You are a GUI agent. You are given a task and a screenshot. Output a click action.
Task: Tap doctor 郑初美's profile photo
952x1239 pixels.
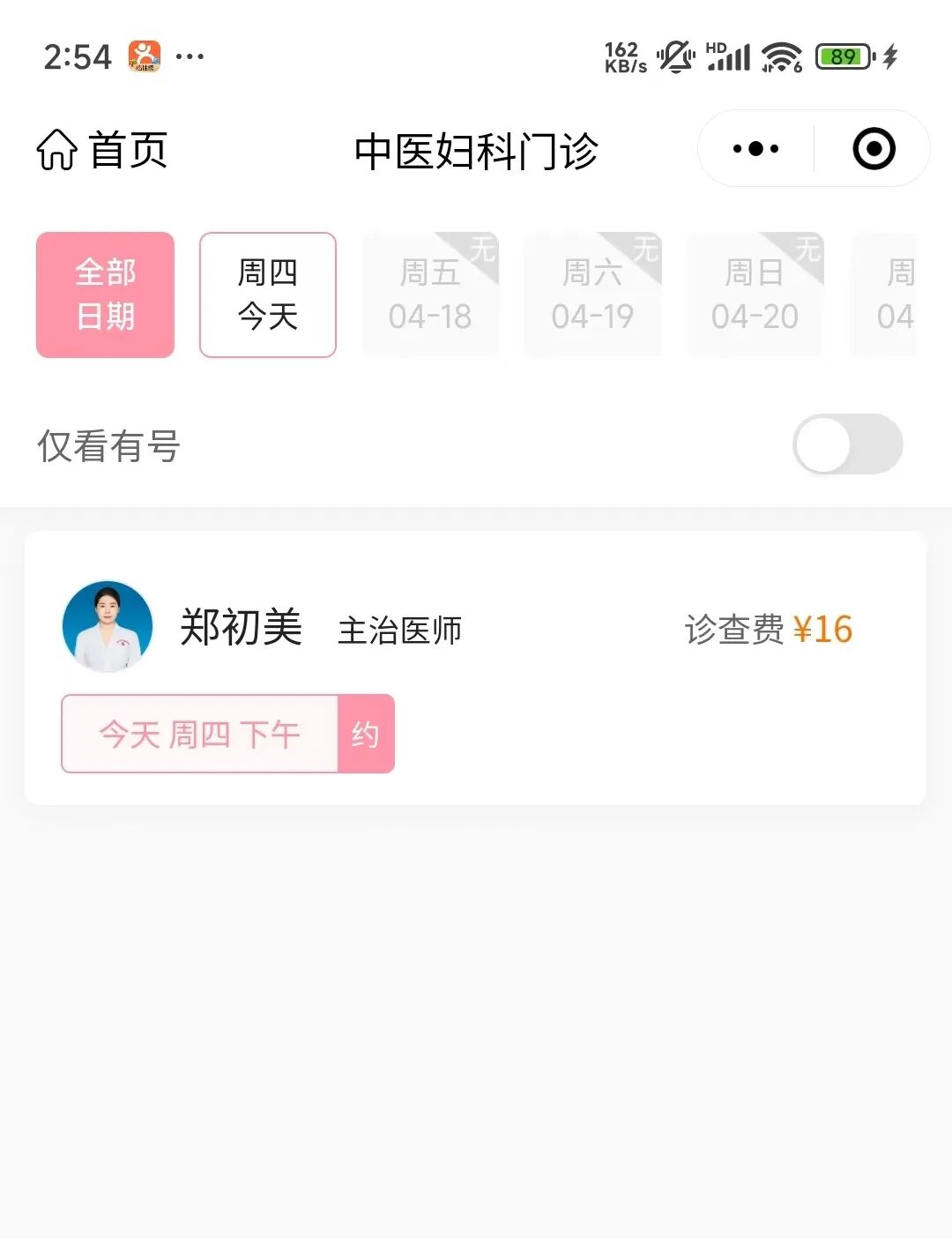coord(107,627)
